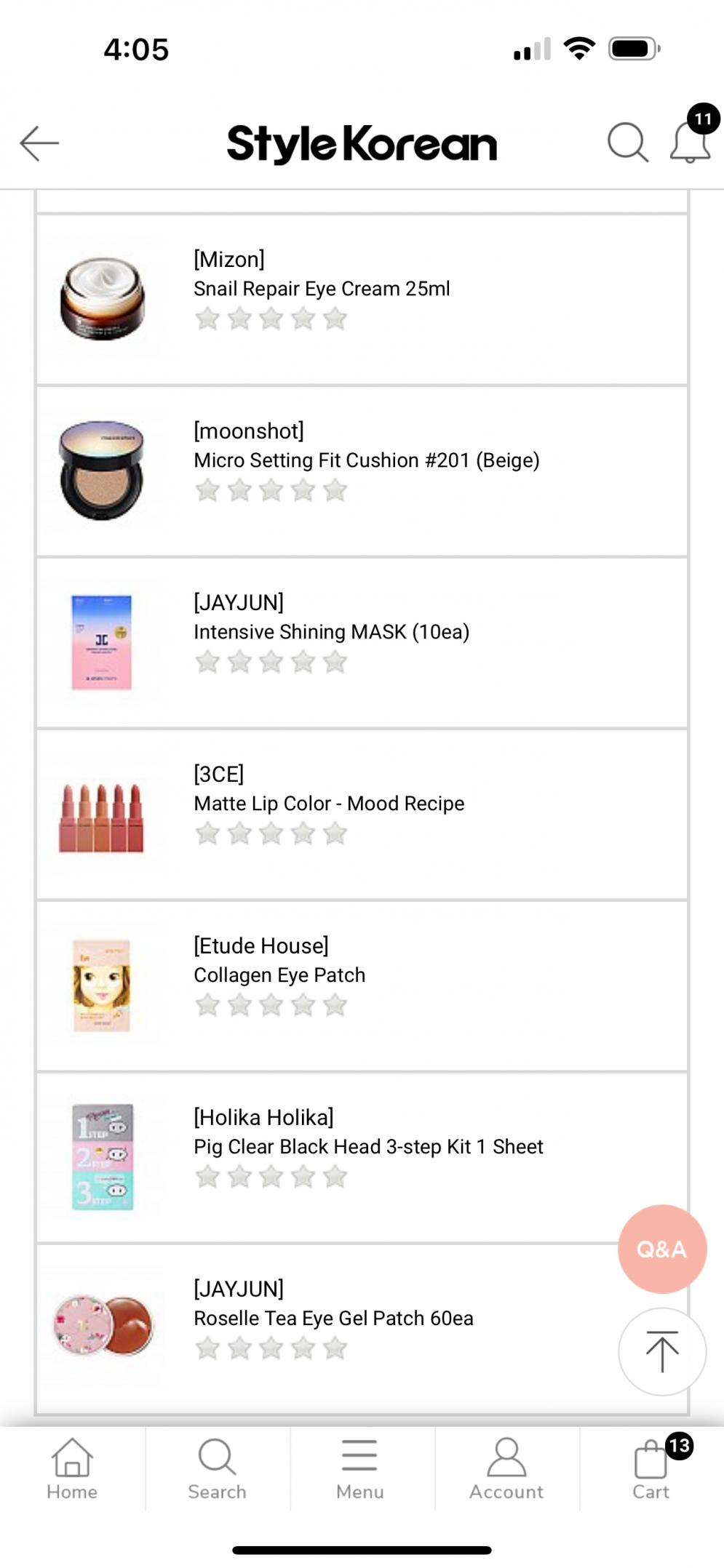
Task: Open Etude House Collagen Eye Patch
Action: point(279,975)
